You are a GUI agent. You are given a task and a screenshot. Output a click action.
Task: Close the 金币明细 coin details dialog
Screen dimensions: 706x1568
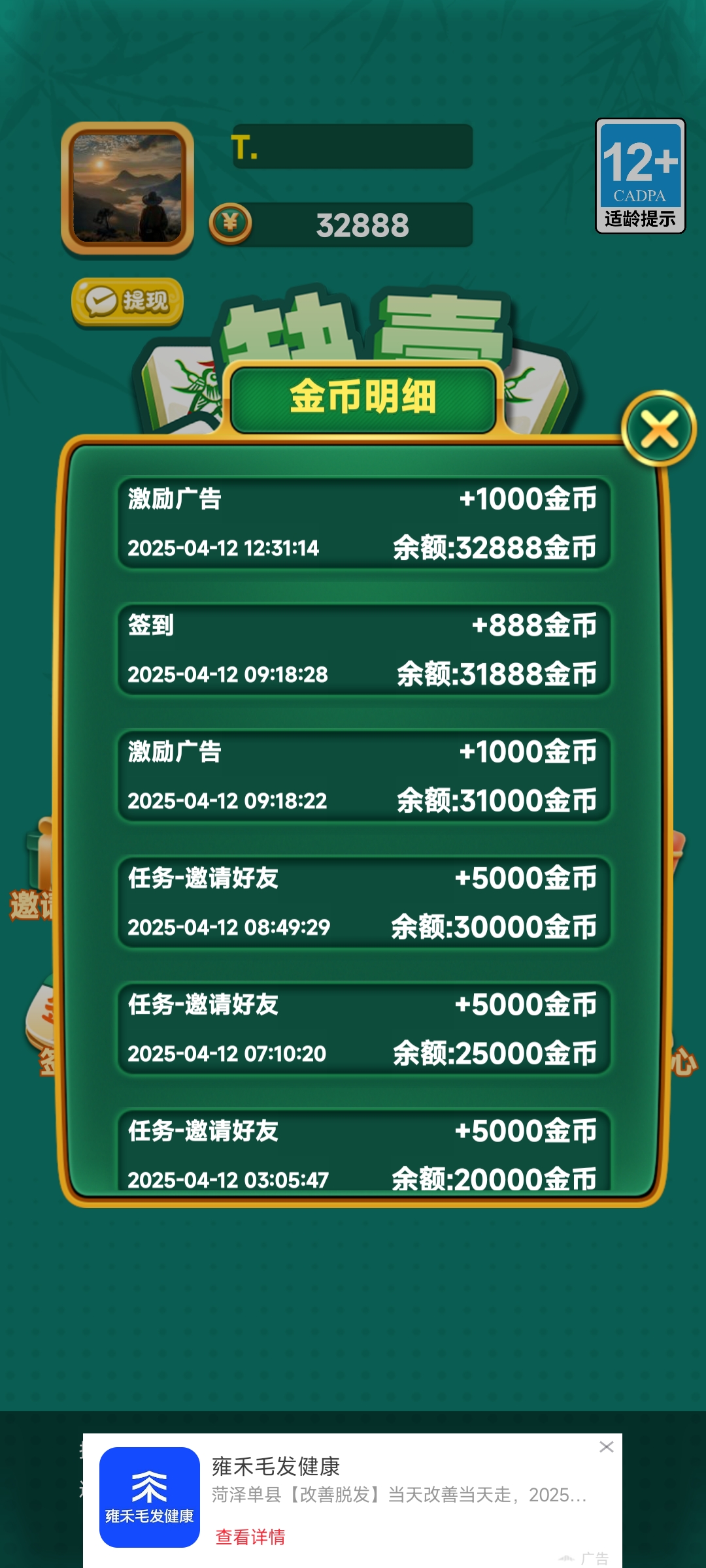659,429
